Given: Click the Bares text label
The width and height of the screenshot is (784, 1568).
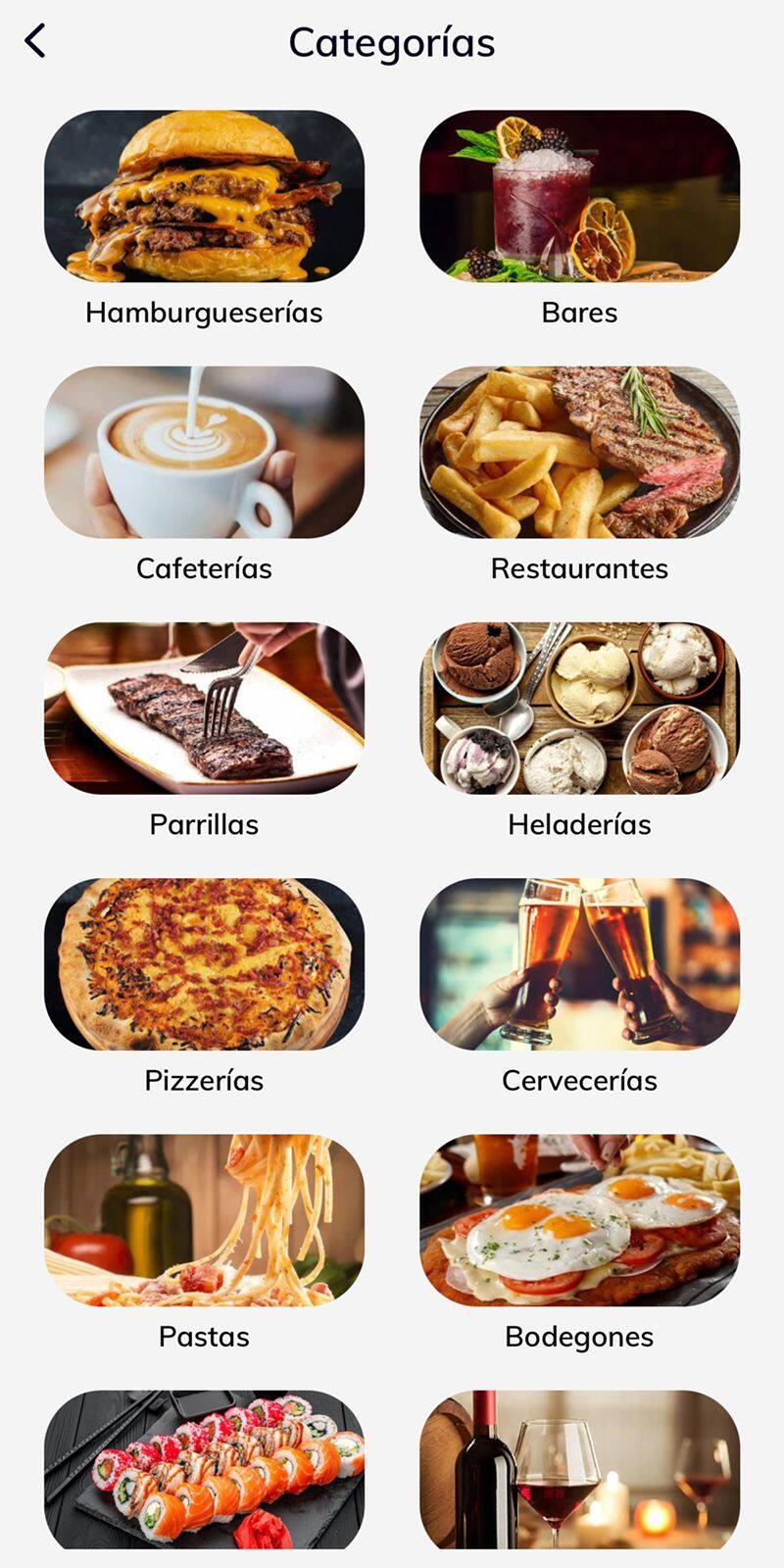Looking at the screenshot, I should pyautogui.click(x=578, y=313).
